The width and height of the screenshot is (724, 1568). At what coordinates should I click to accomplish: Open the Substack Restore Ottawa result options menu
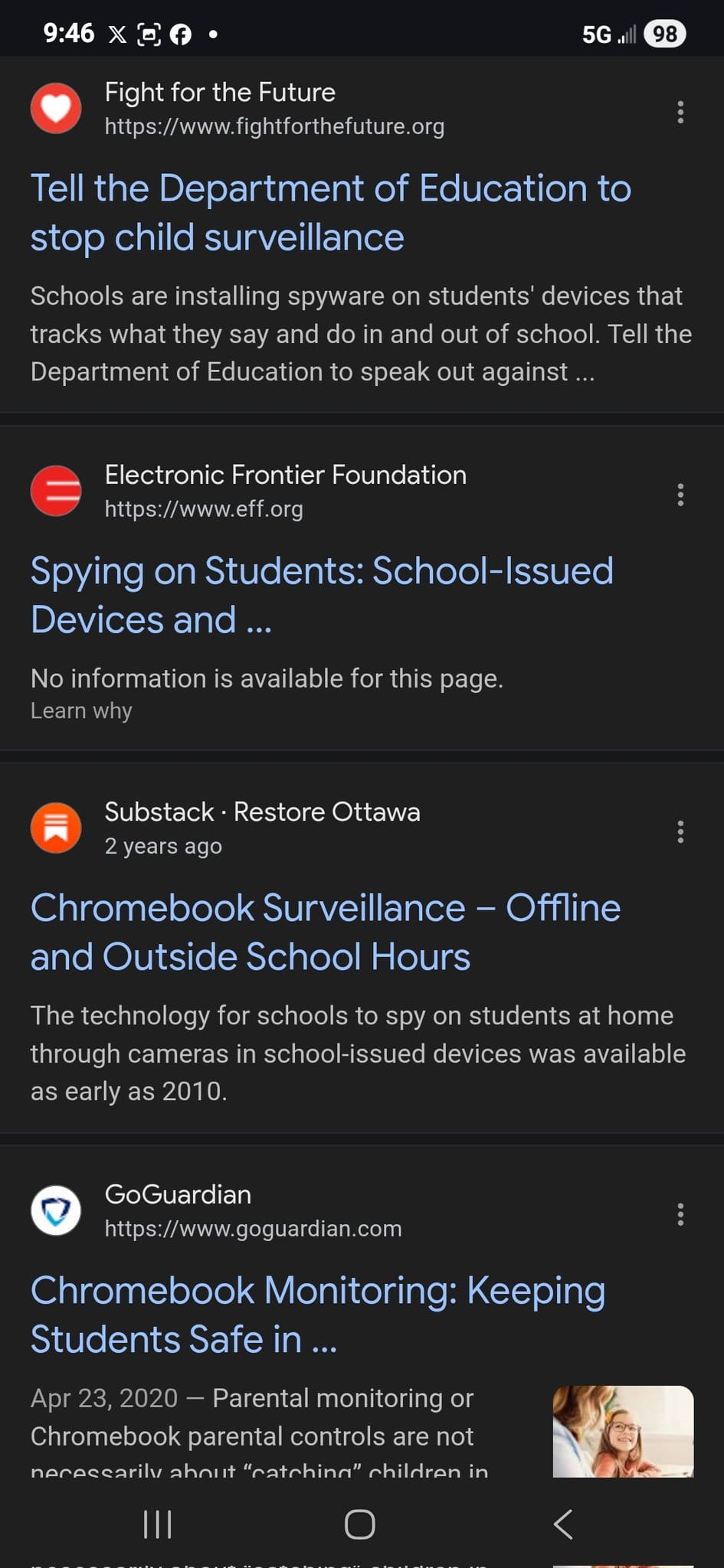[680, 831]
